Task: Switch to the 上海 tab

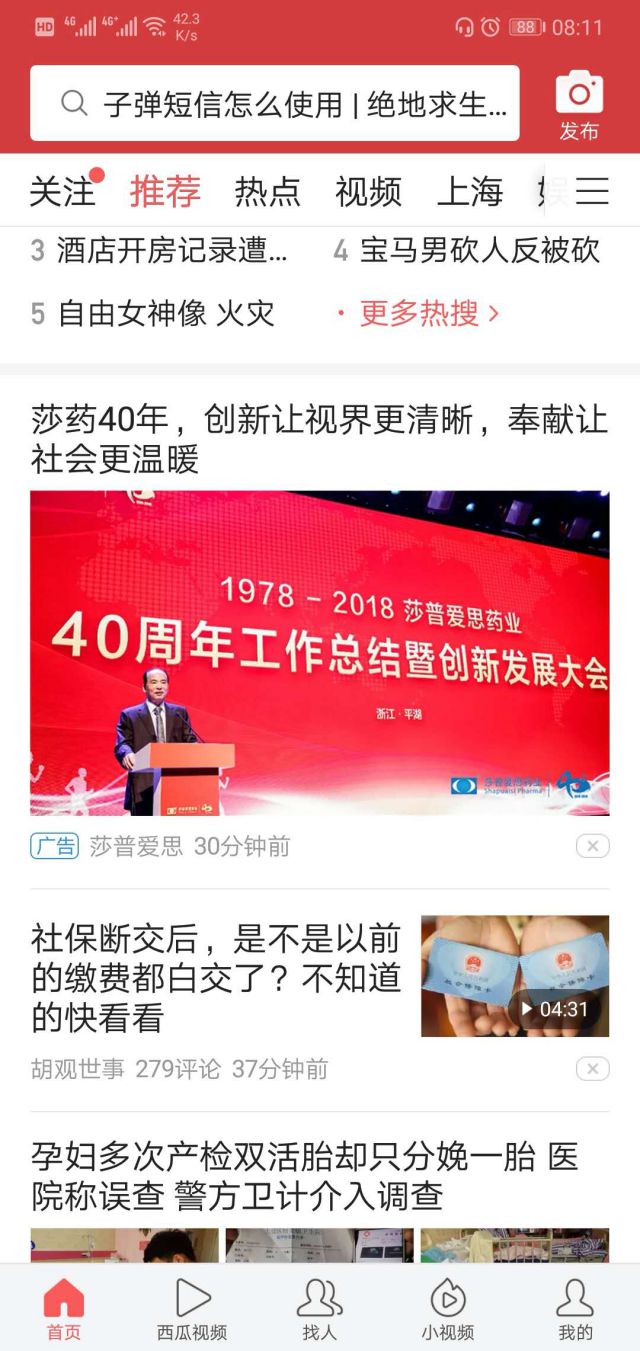Action: coord(470,191)
